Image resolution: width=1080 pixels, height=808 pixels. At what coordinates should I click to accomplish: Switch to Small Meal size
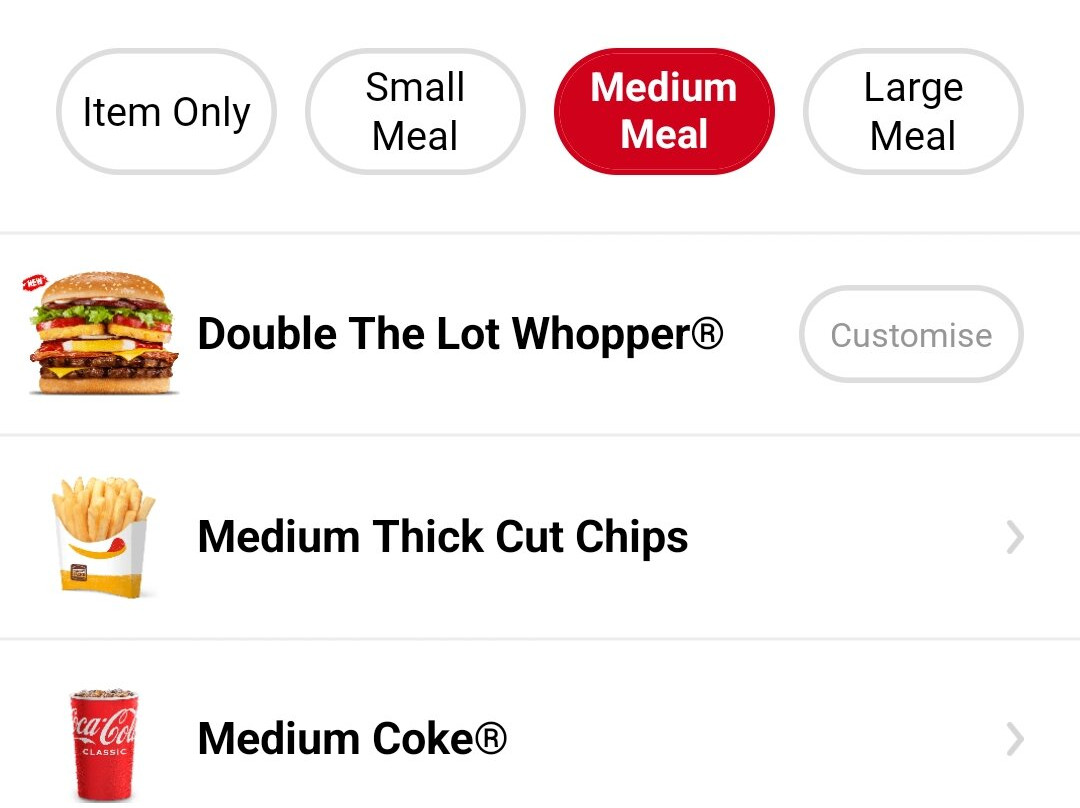pos(415,112)
